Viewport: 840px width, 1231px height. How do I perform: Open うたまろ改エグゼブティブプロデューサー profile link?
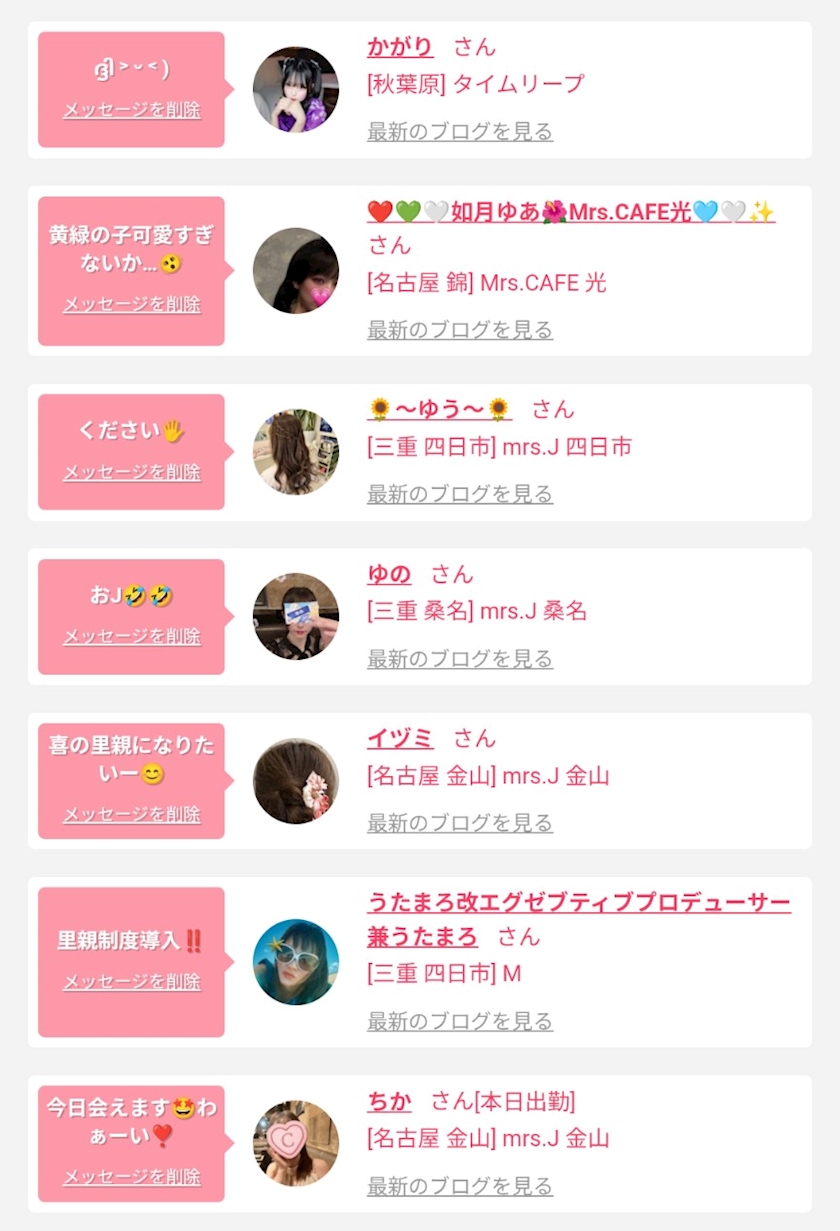[x=578, y=903]
